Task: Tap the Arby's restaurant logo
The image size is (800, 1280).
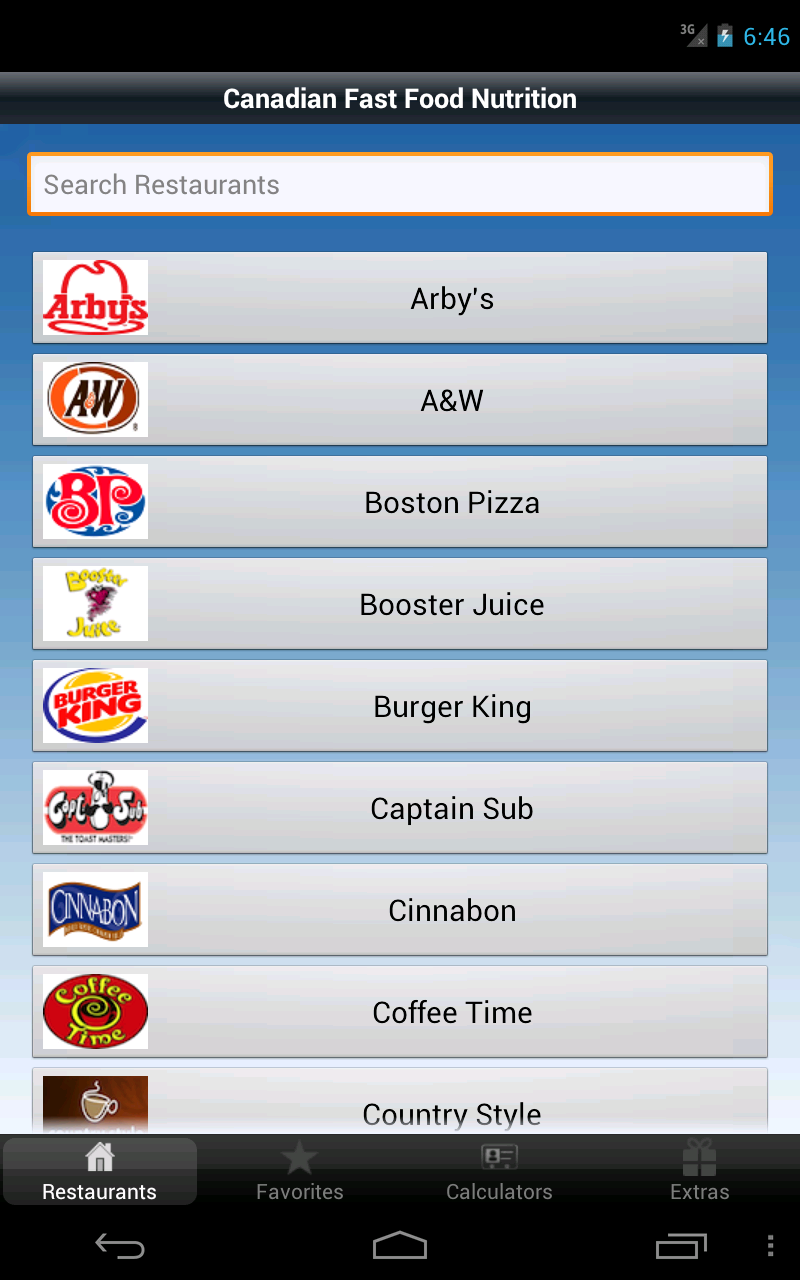Action: click(x=94, y=297)
